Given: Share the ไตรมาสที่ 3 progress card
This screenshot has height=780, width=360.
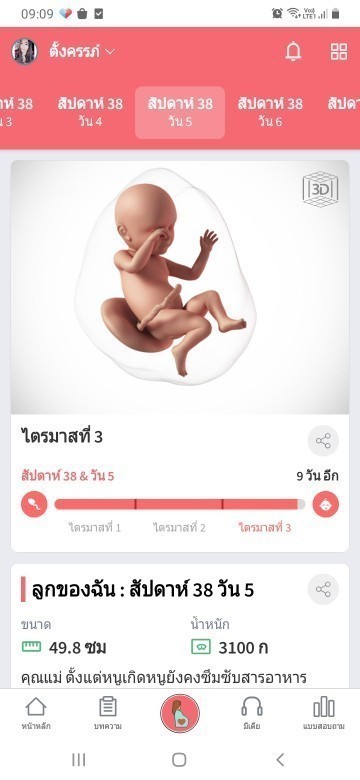Looking at the screenshot, I should pos(323,441).
